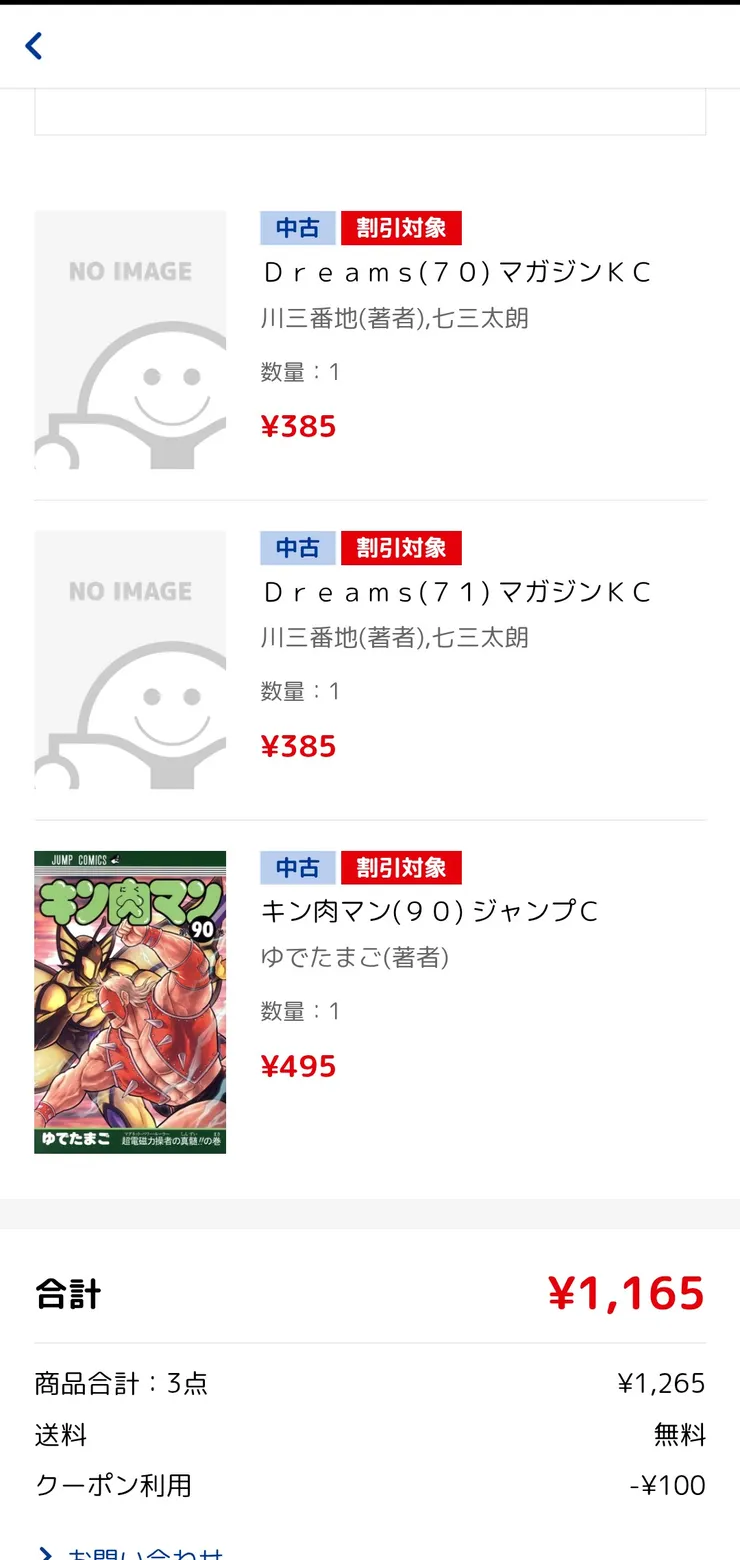This screenshot has width=740, height=1560.
Task: Click the 中古 badge on キン肉マン
Action: coord(296,867)
